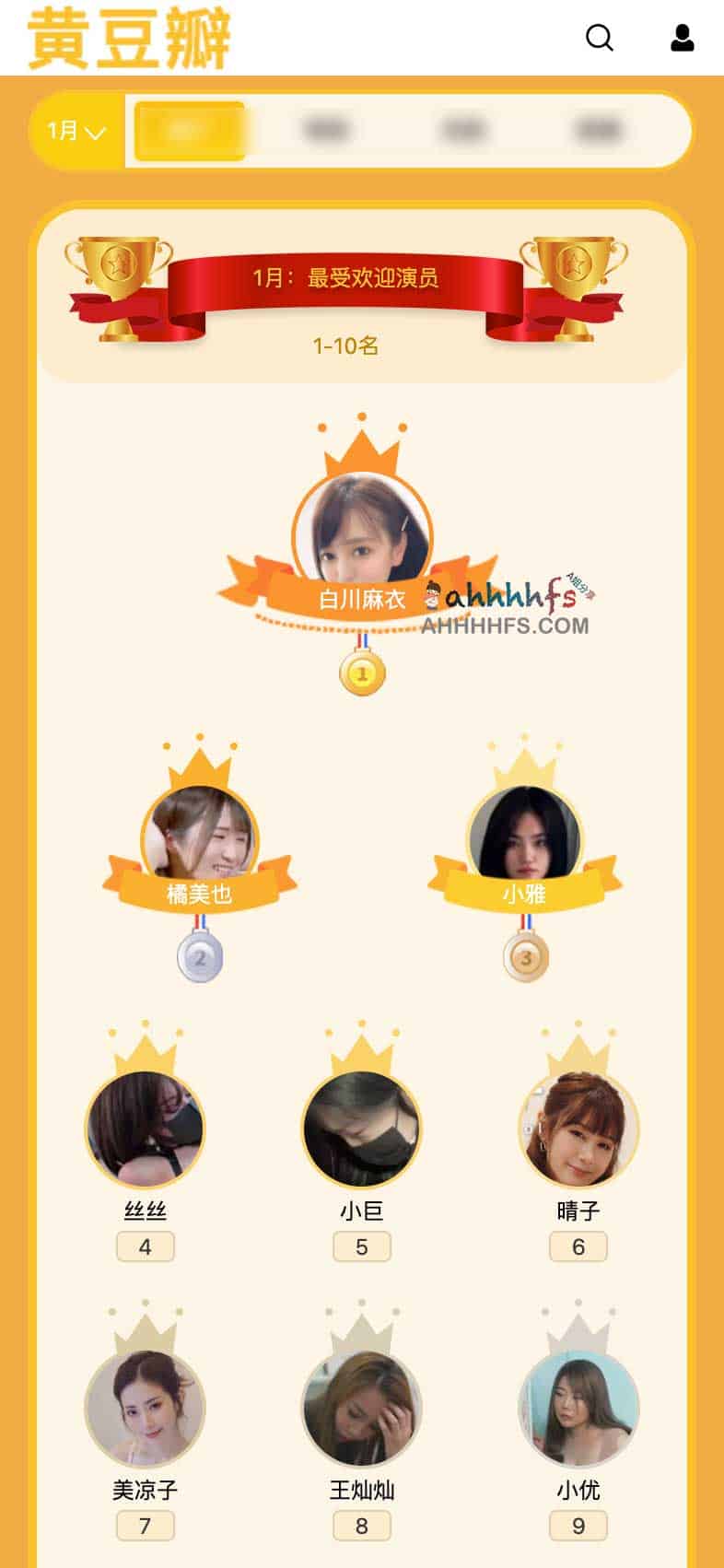View 晴子 ranked number 6
Image resolution: width=724 pixels, height=1568 pixels.
pos(578,1129)
